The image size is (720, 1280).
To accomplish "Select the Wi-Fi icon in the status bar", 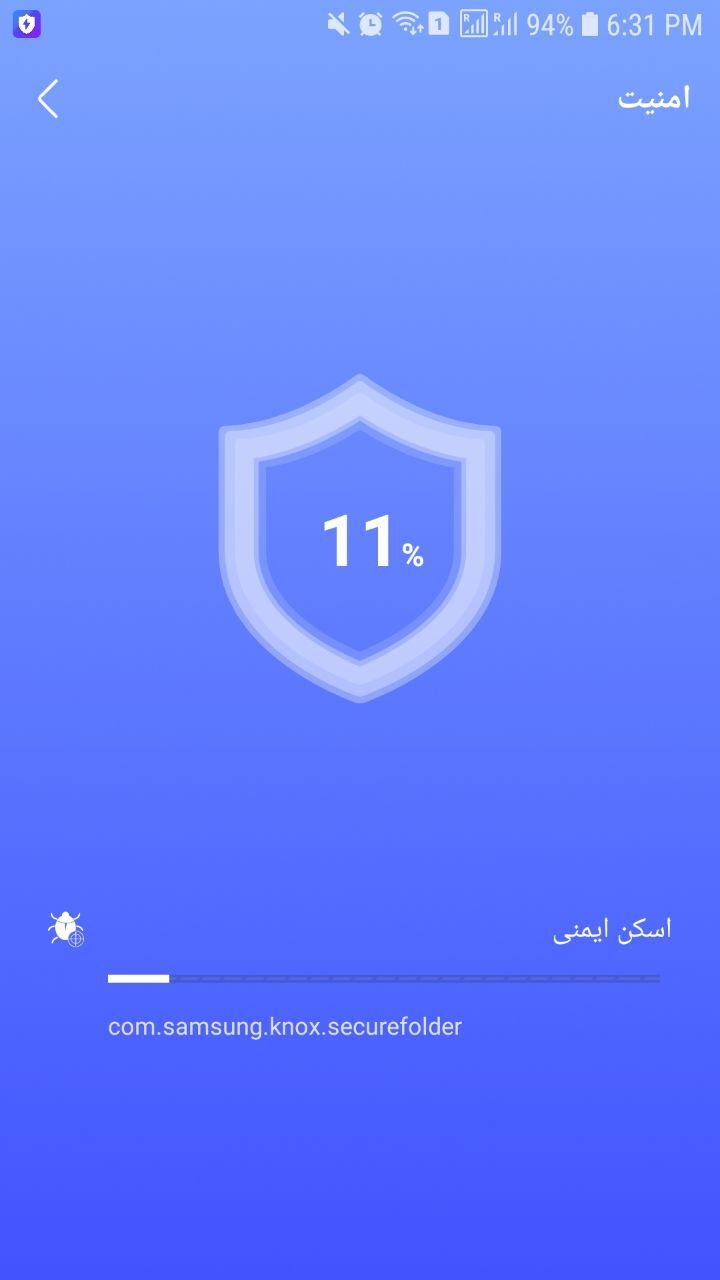I will (410, 25).
